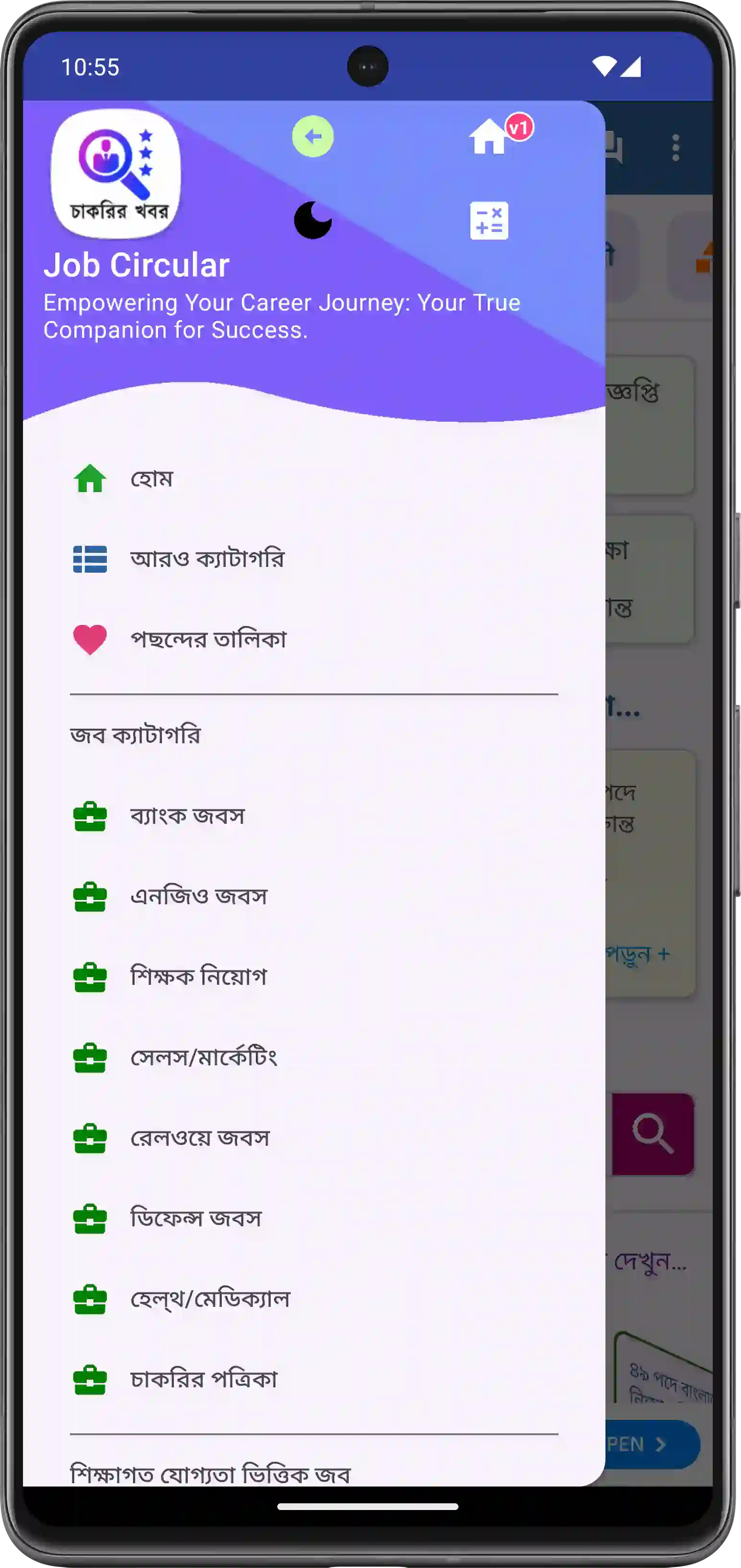Select হেল্থ/মেডিক্যাল category
This screenshot has width=741, height=1568.
(314, 1299)
